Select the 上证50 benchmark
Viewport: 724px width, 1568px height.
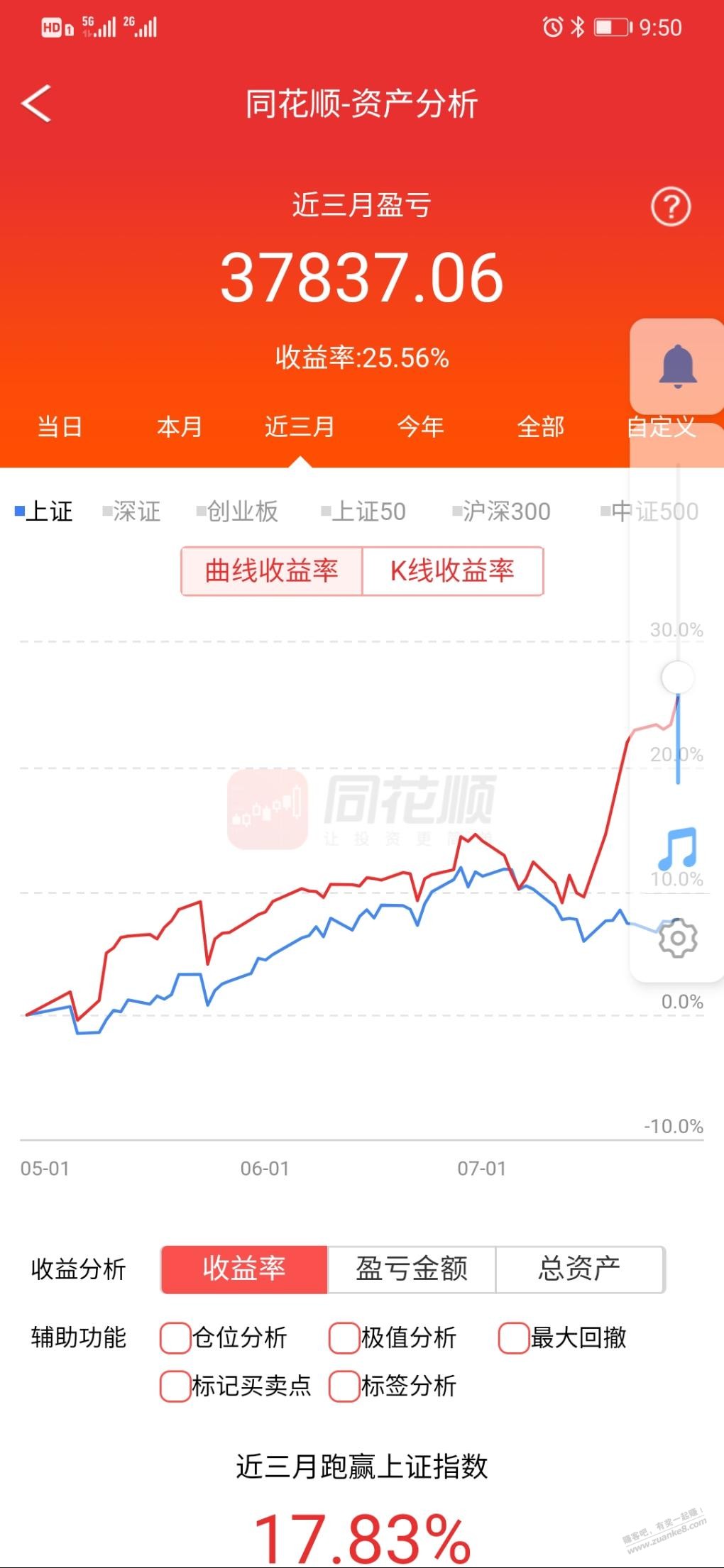click(363, 511)
